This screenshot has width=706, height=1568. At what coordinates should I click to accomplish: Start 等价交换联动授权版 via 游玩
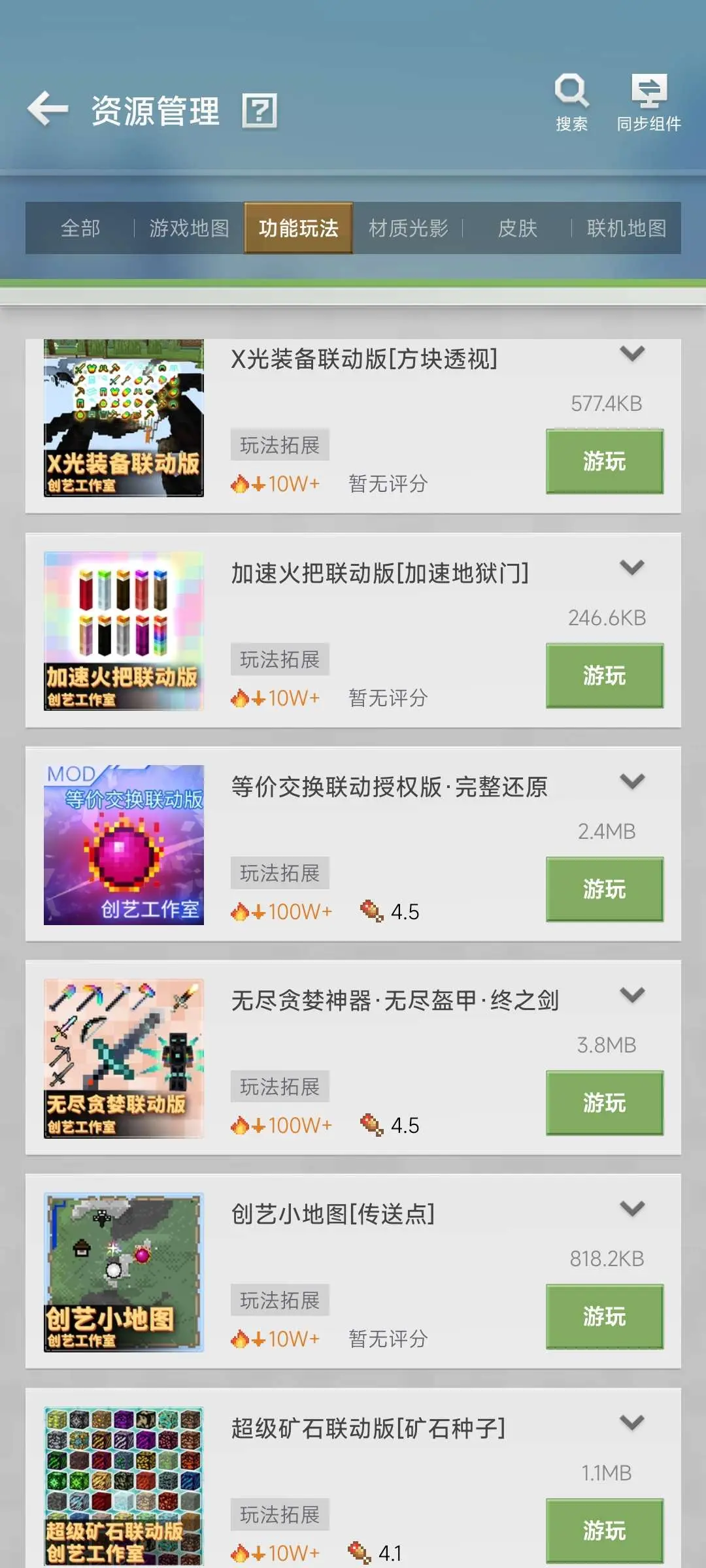point(605,889)
